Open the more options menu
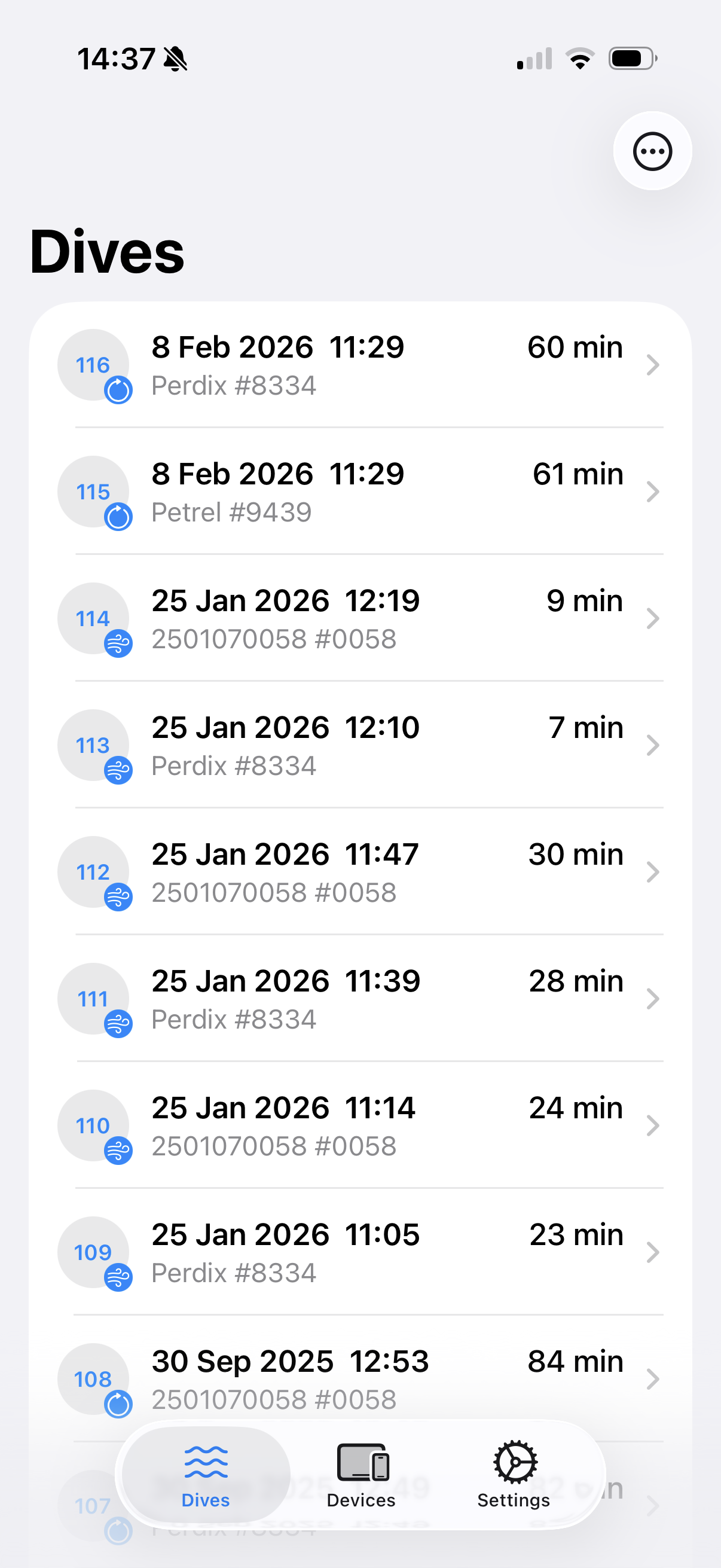 pyautogui.click(x=652, y=152)
